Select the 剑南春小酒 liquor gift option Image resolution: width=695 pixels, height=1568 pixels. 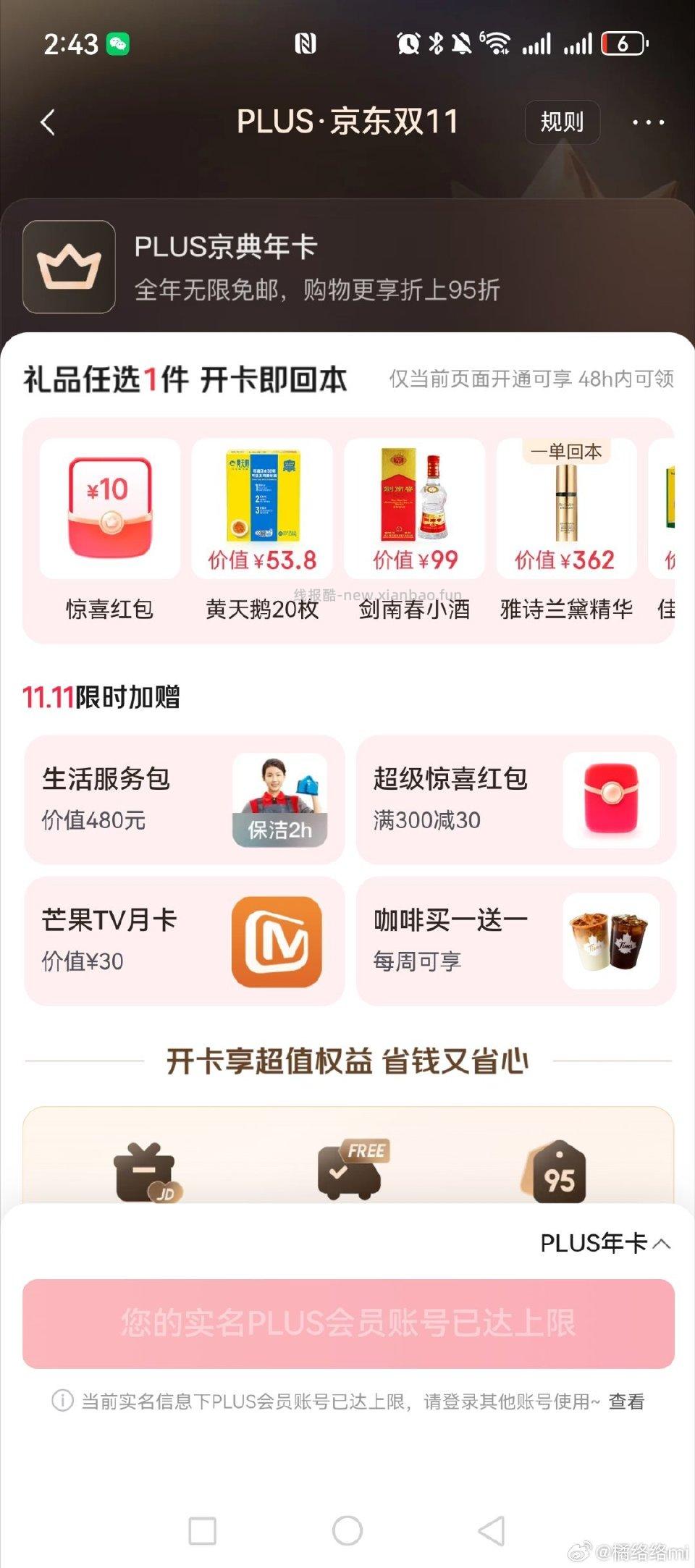click(x=411, y=509)
